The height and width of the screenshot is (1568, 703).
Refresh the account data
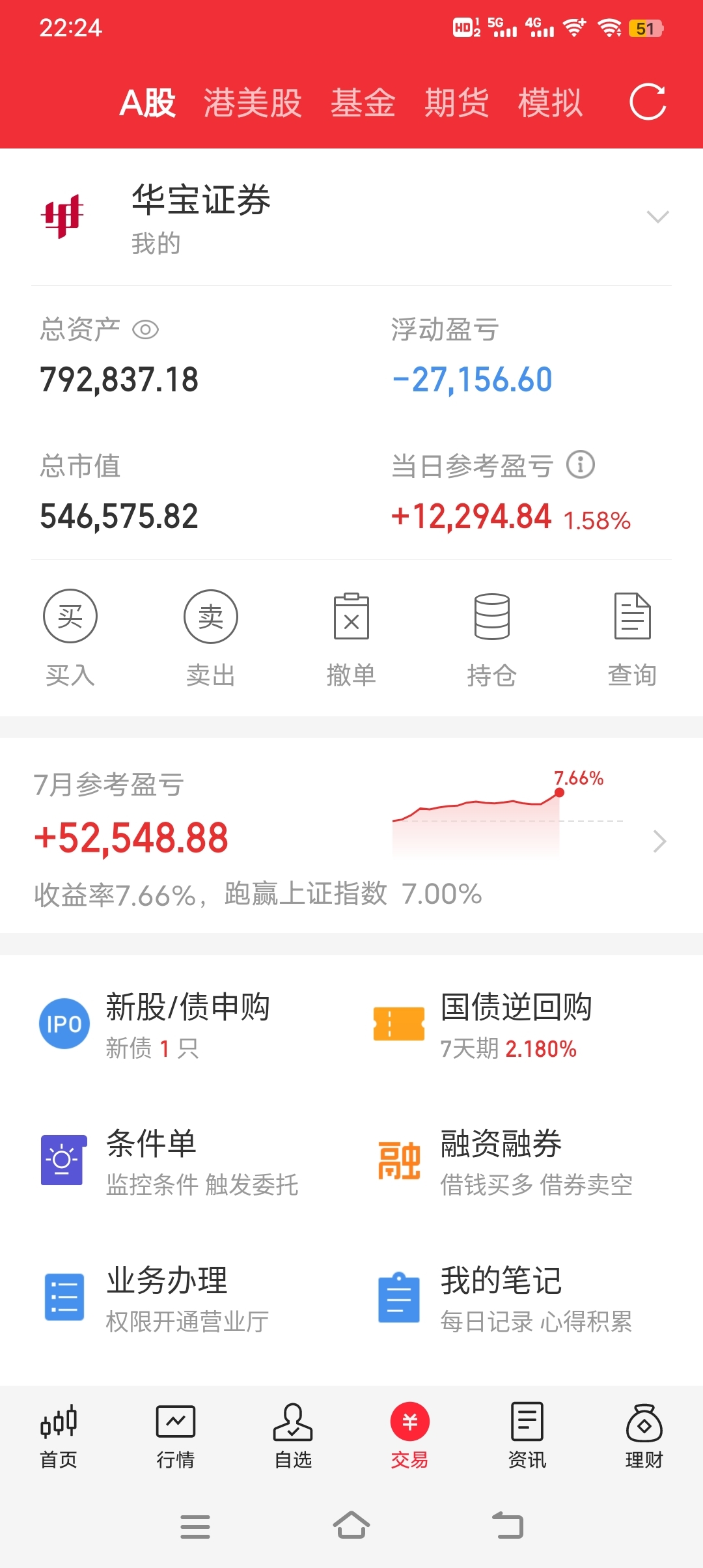(647, 102)
